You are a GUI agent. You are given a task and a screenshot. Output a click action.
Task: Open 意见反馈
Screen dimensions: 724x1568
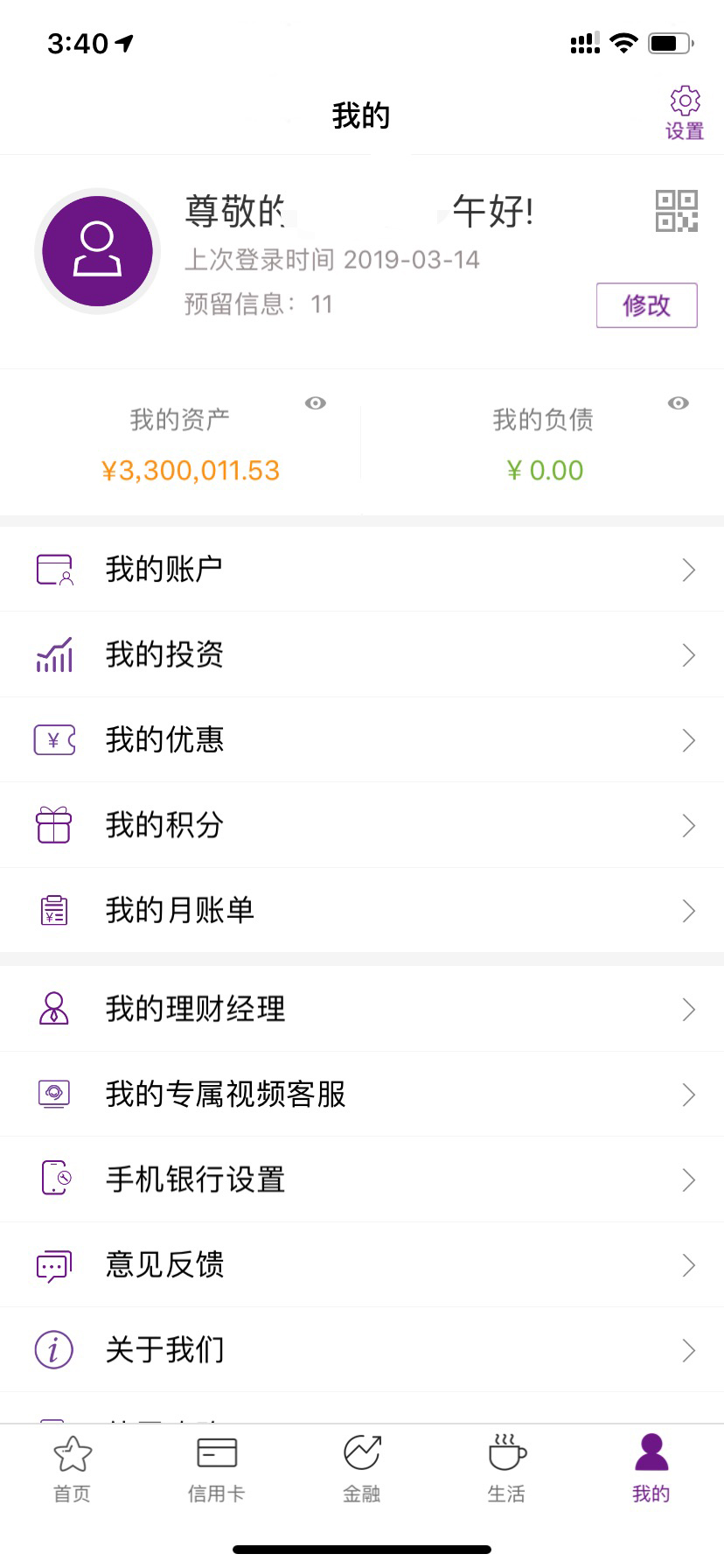click(x=362, y=1265)
